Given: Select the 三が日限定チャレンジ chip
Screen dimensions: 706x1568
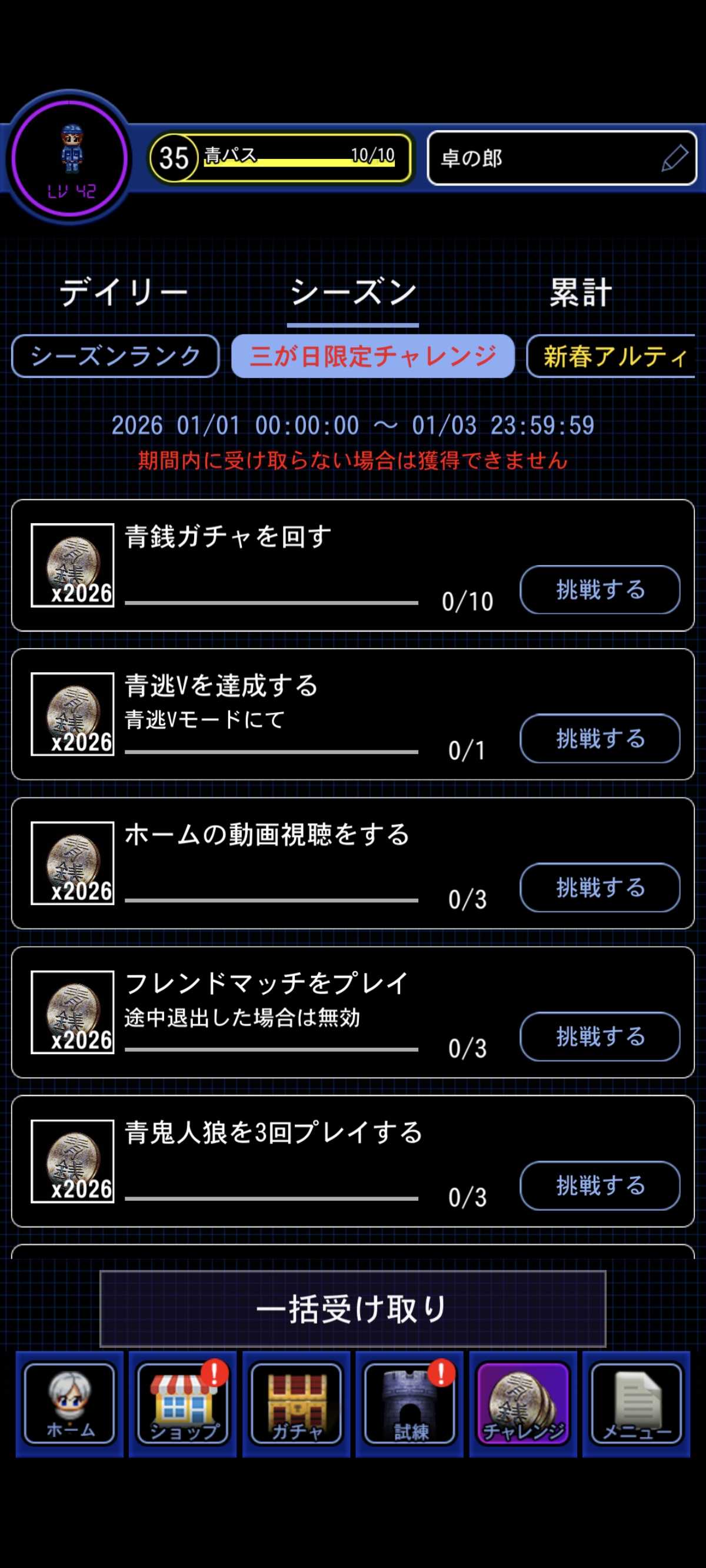Looking at the screenshot, I should (372, 356).
